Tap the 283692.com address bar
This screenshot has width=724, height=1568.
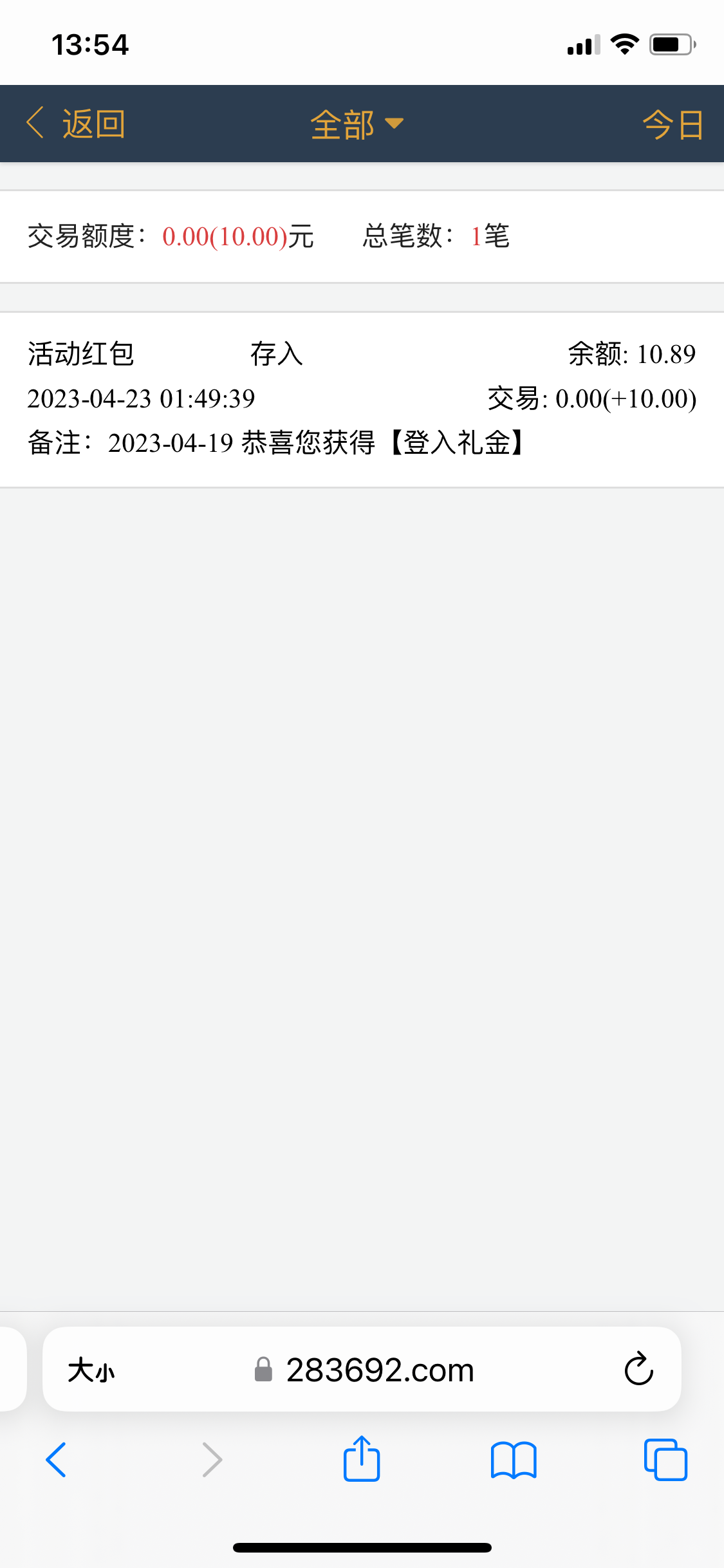click(x=380, y=1370)
